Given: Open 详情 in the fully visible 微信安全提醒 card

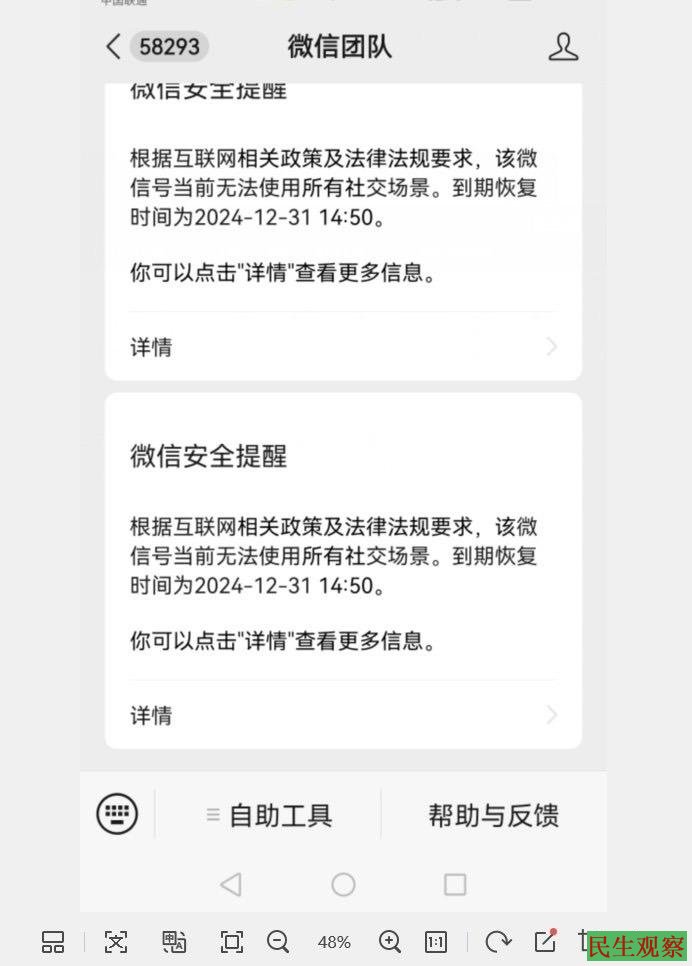Looking at the screenshot, I should pyautogui.click(x=343, y=715).
